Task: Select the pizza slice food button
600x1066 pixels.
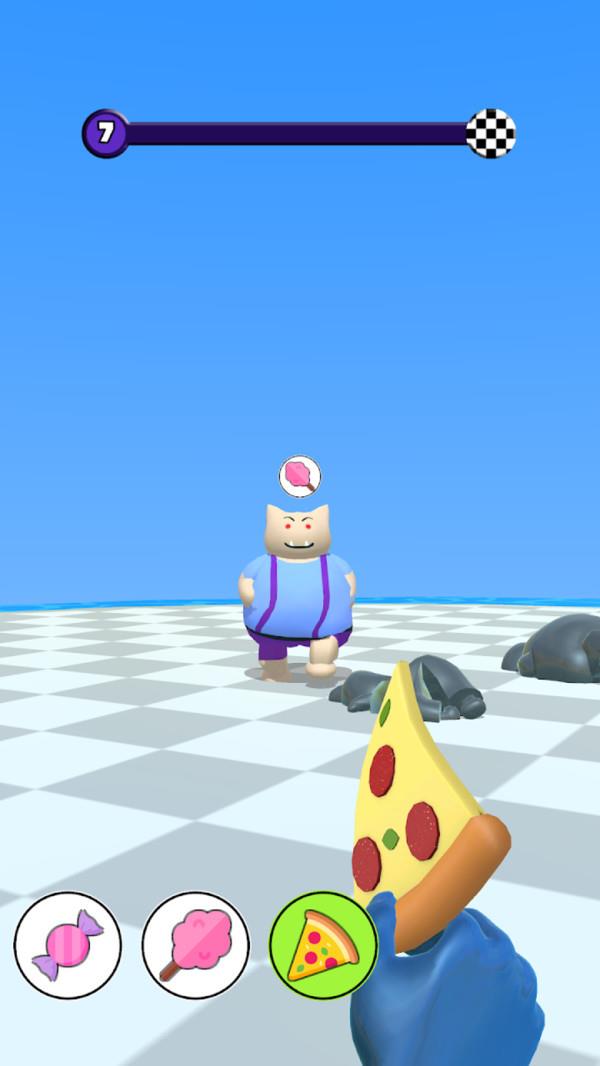Action: pos(322,945)
